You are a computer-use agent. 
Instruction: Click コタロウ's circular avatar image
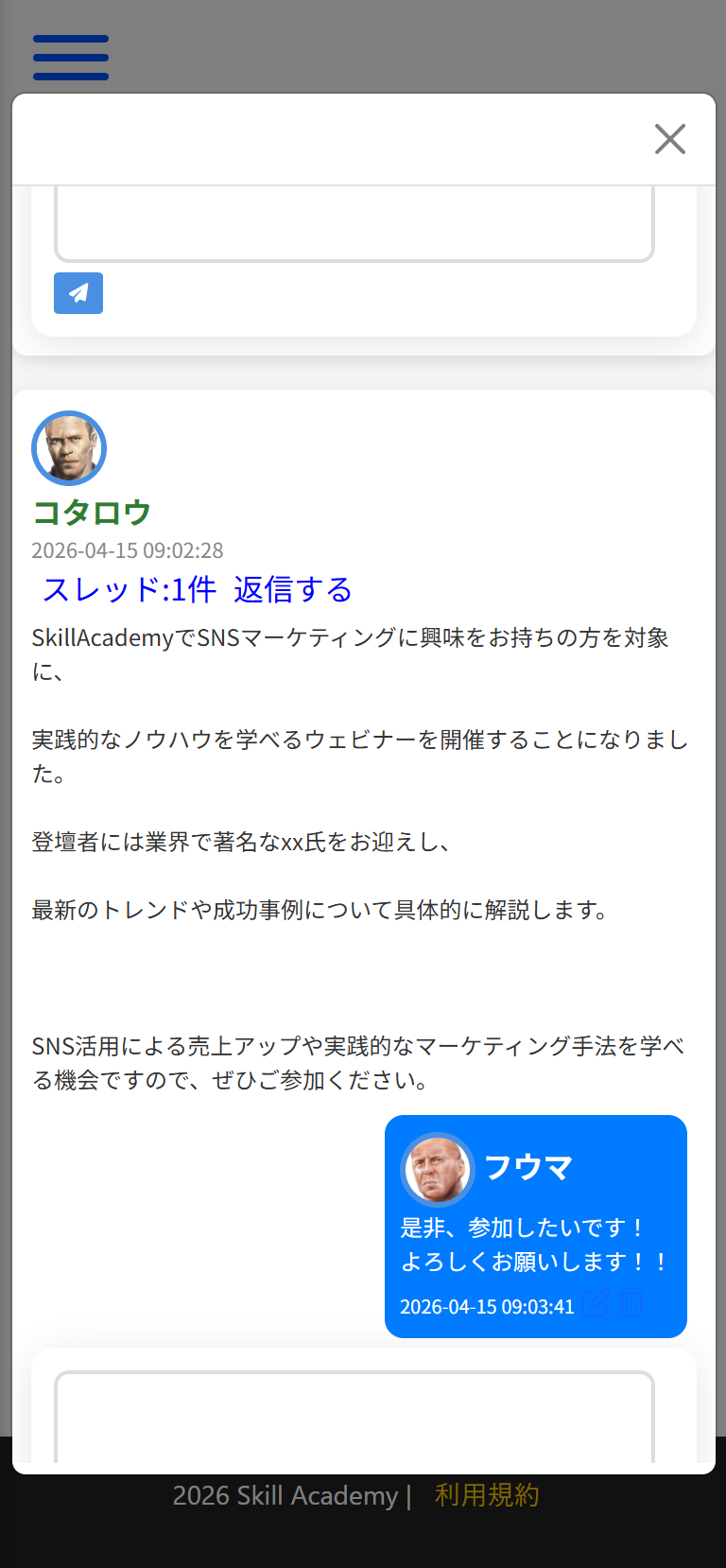tap(69, 447)
